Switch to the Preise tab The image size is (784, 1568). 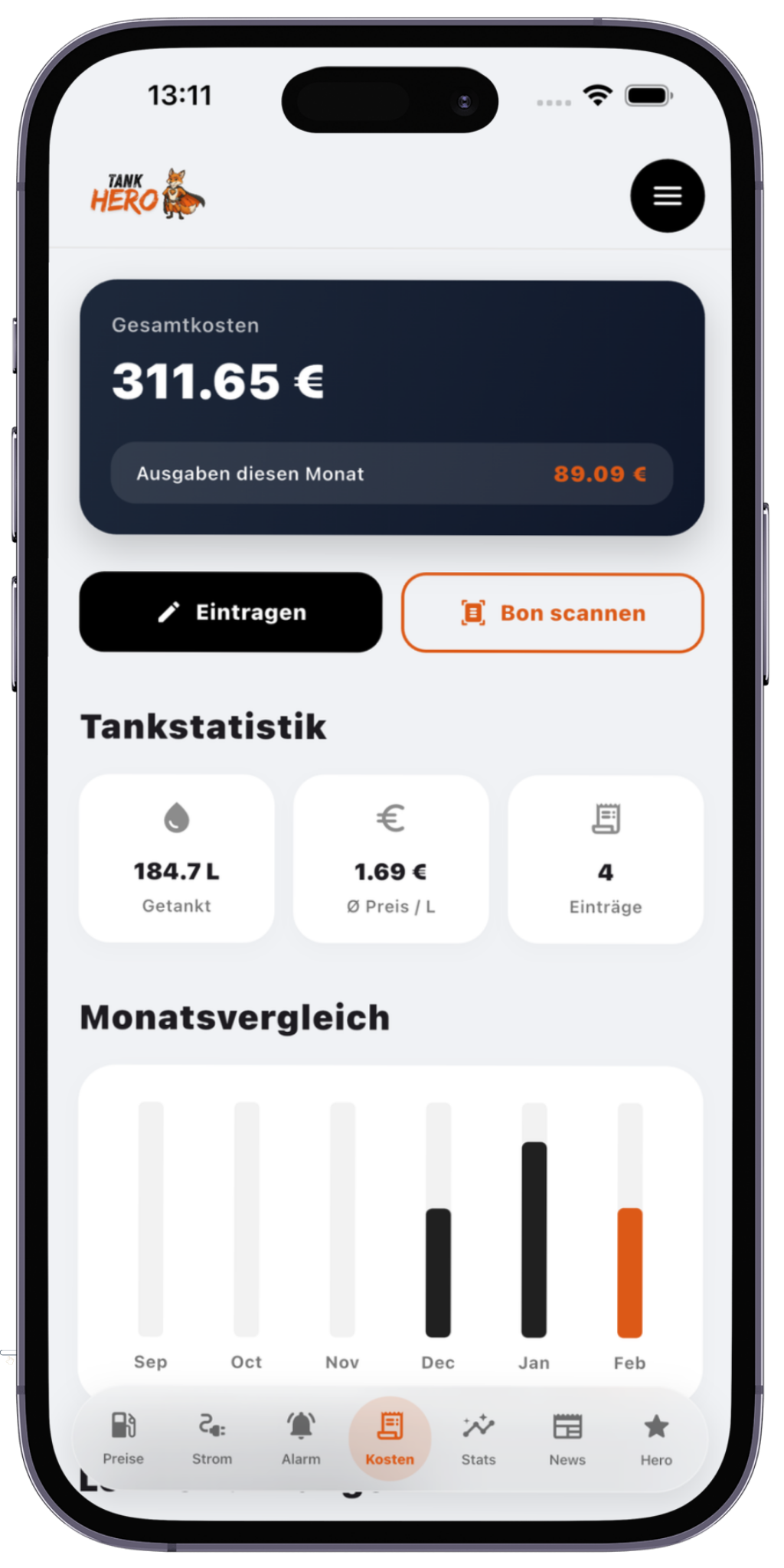coord(123,1438)
